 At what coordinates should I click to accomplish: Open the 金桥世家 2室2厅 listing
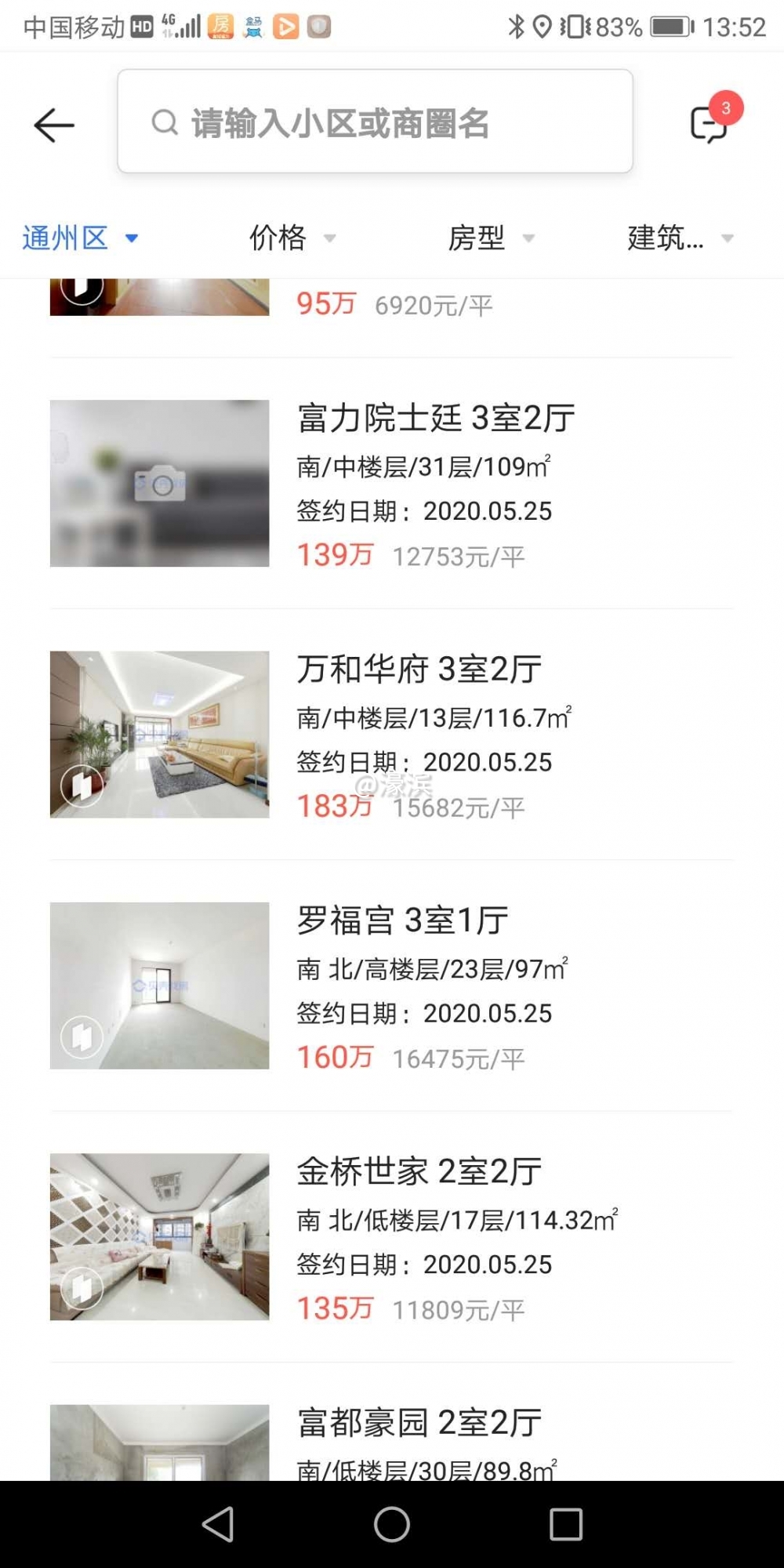point(420,1171)
